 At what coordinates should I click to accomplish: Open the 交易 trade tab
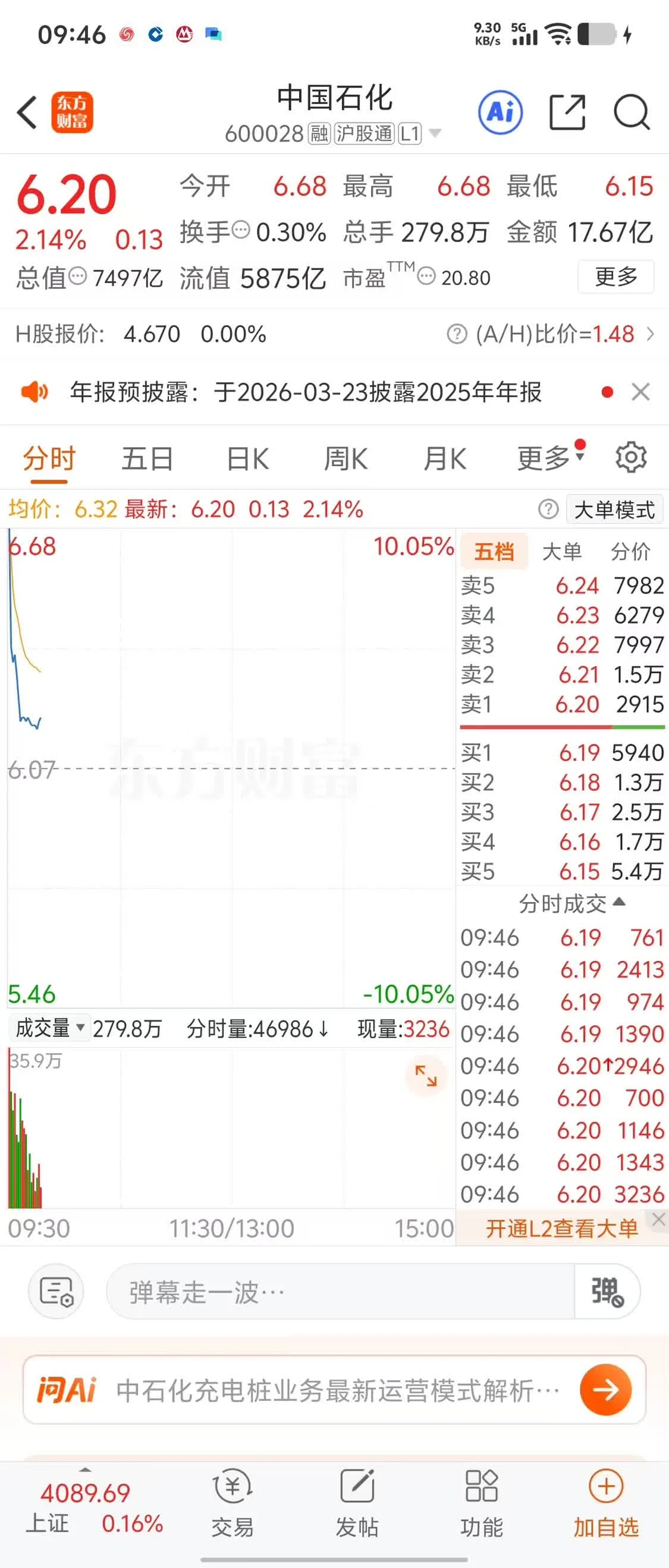(x=233, y=1502)
